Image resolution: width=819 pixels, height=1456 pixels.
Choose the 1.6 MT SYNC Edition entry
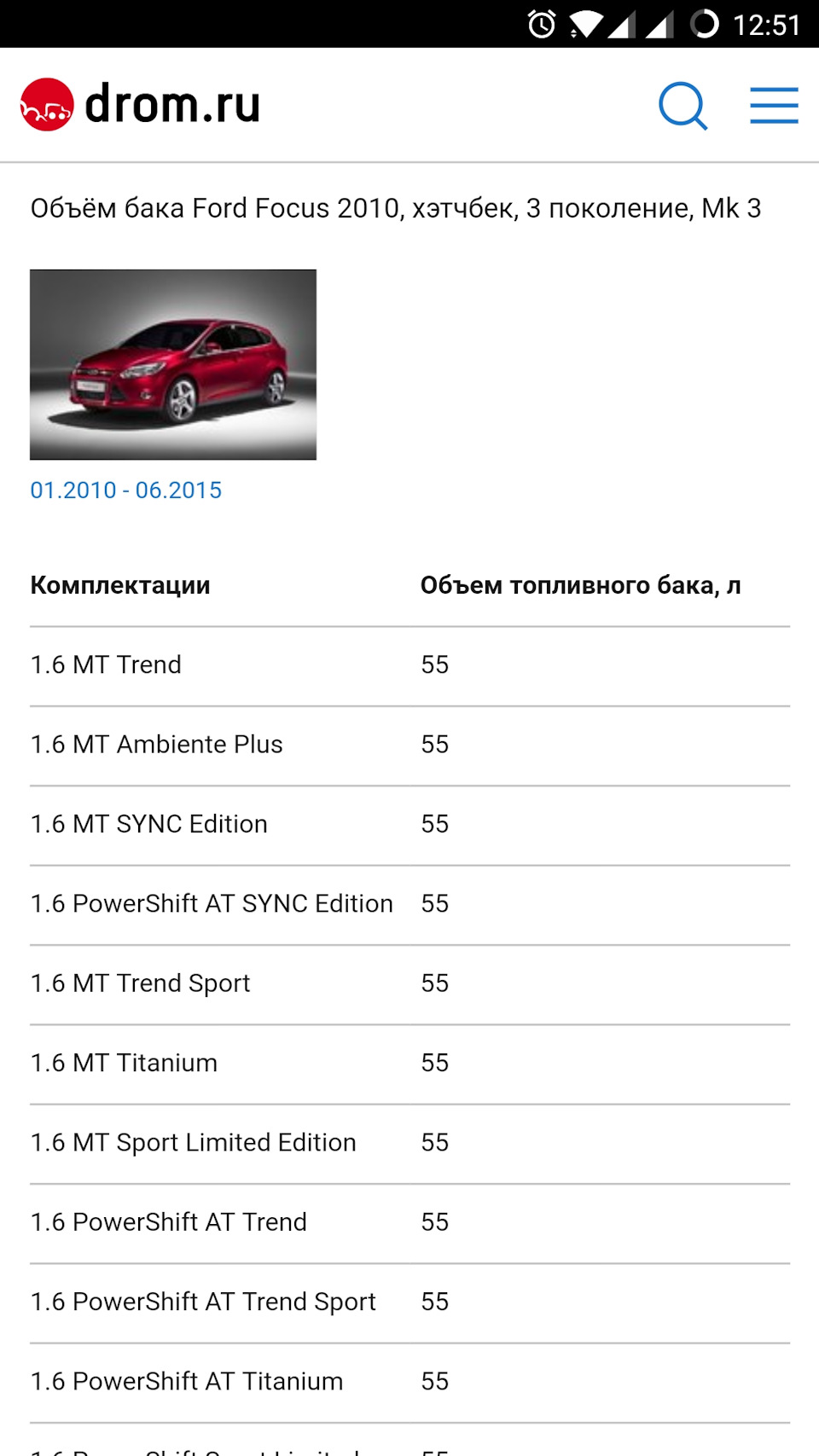(x=148, y=824)
